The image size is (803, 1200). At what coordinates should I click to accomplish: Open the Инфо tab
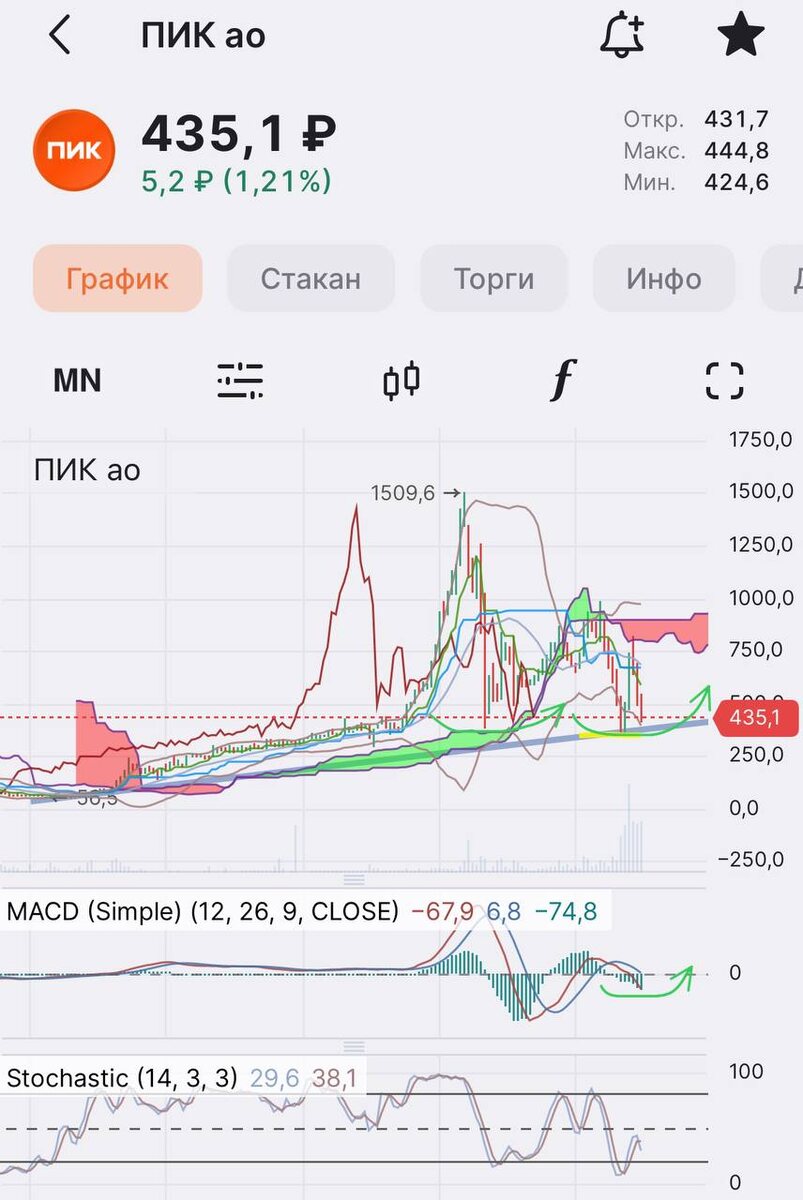pyautogui.click(x=664, y=278)
